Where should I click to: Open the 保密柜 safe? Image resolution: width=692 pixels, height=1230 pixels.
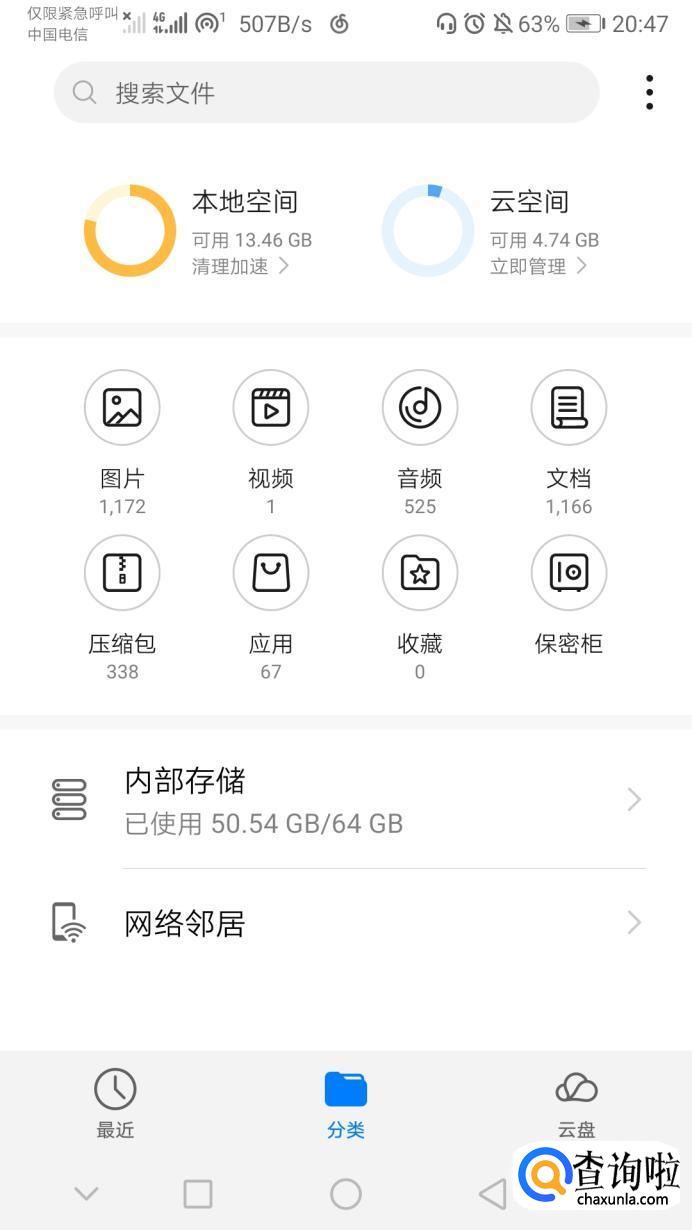(x=568, y=573)
